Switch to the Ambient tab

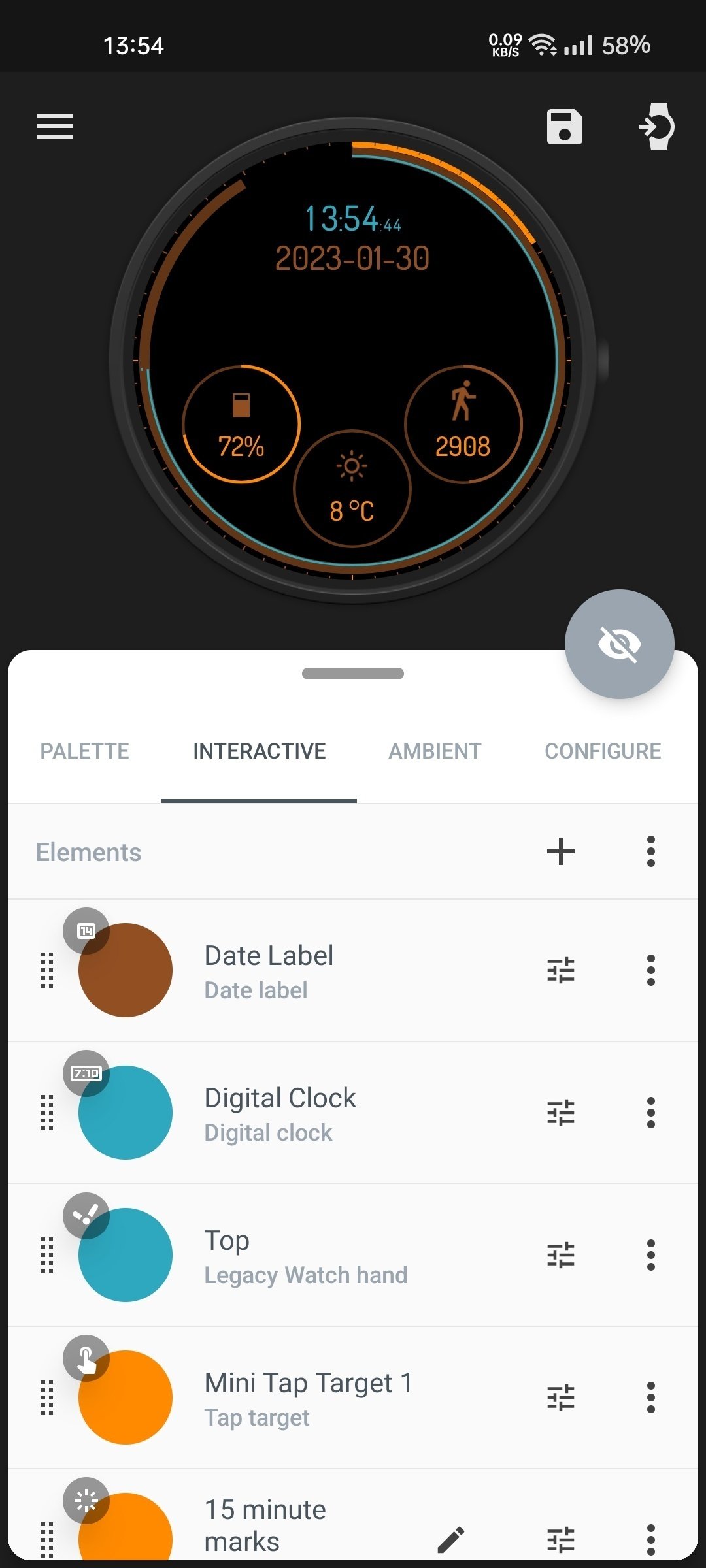(x=435, y=751)
